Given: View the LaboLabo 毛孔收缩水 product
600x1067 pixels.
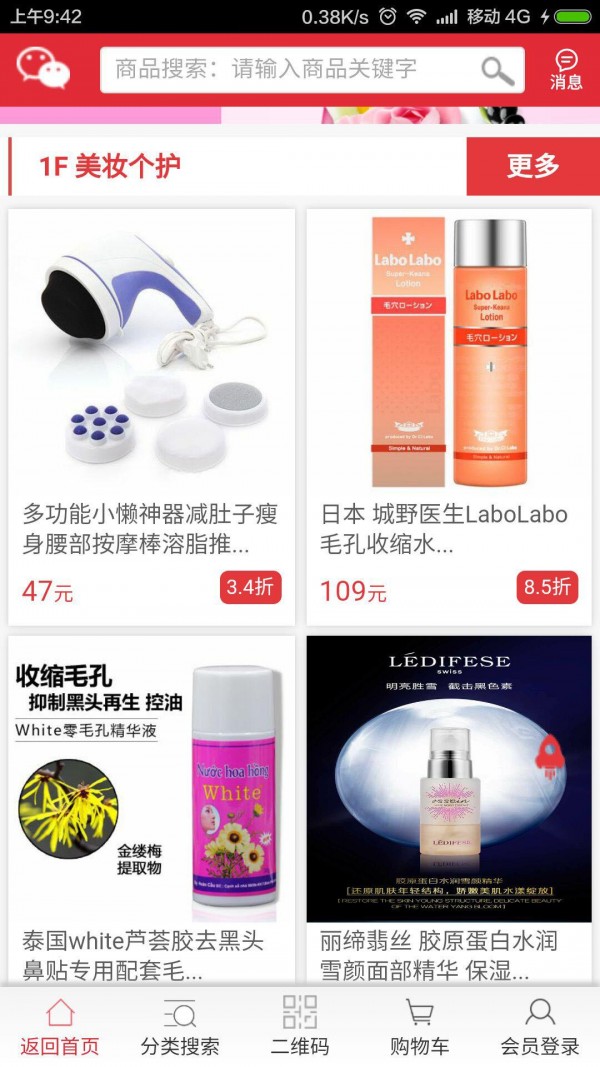Looking at the screenshot, I should coord(449,416).
